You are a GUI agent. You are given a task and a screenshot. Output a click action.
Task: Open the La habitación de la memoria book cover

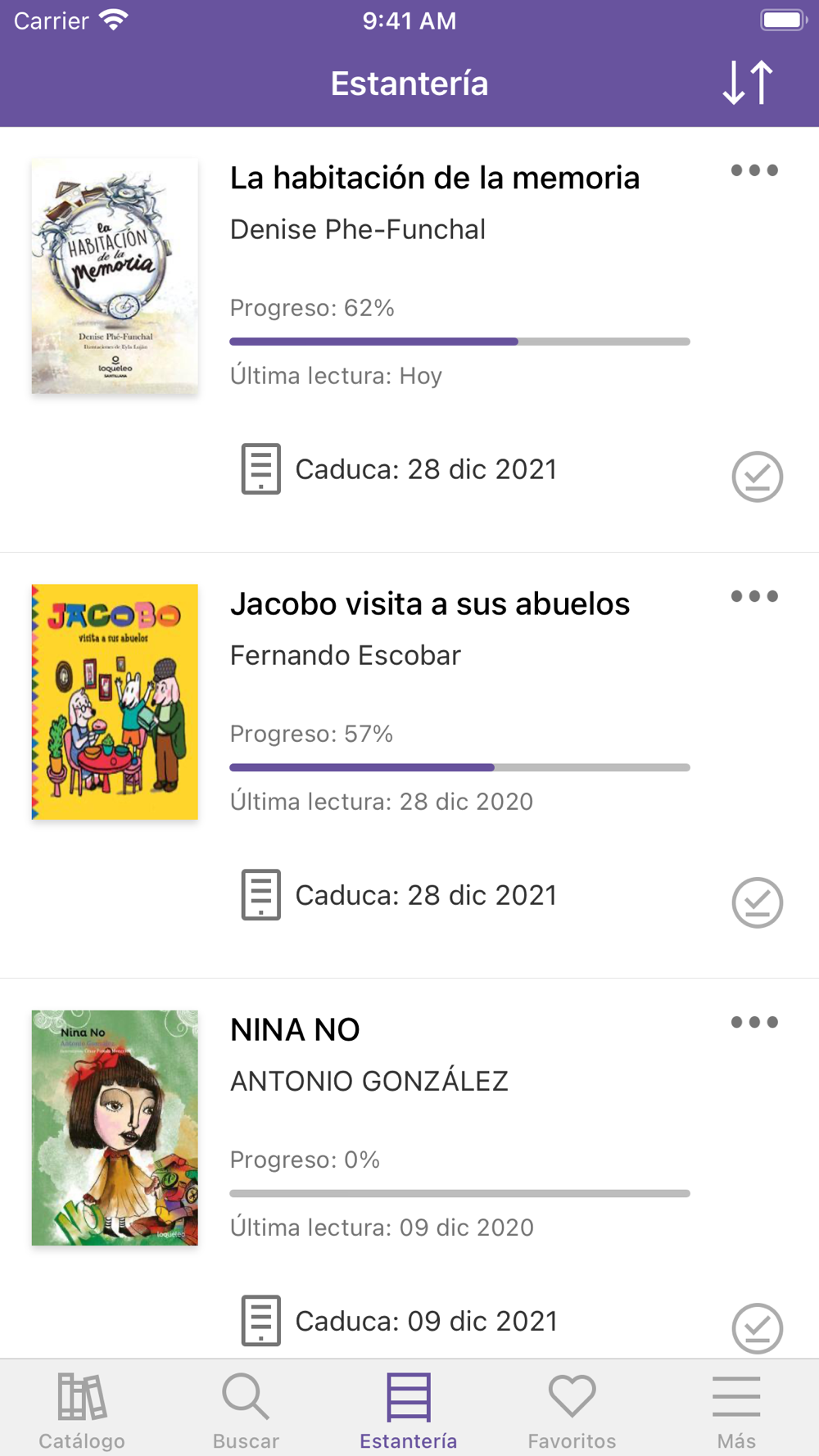[115, 276]
